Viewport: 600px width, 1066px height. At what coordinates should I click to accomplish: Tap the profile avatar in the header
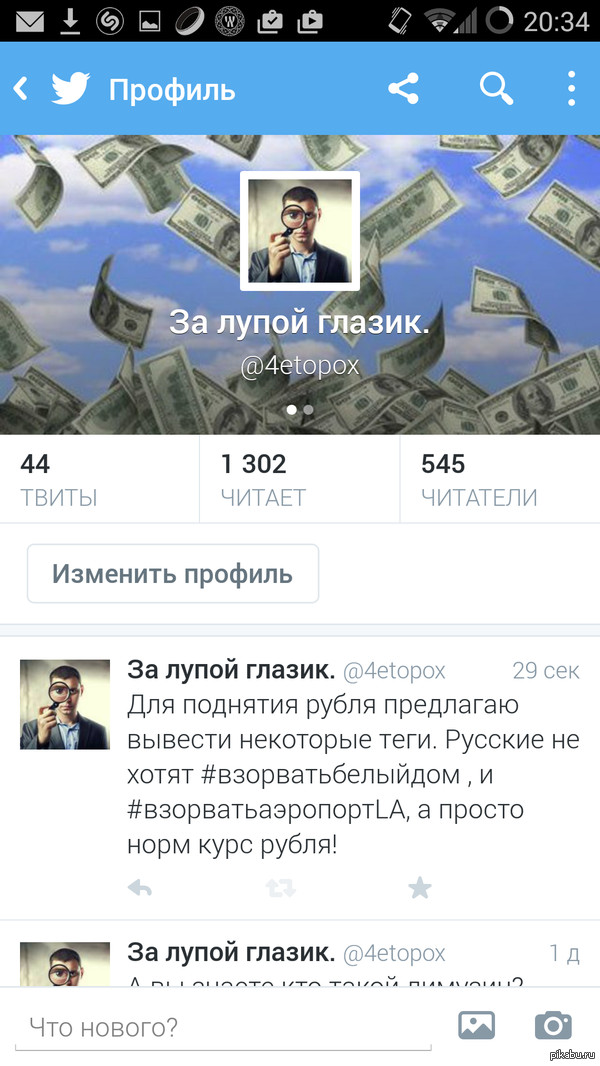pyautogui.click(x=300, y=230)
